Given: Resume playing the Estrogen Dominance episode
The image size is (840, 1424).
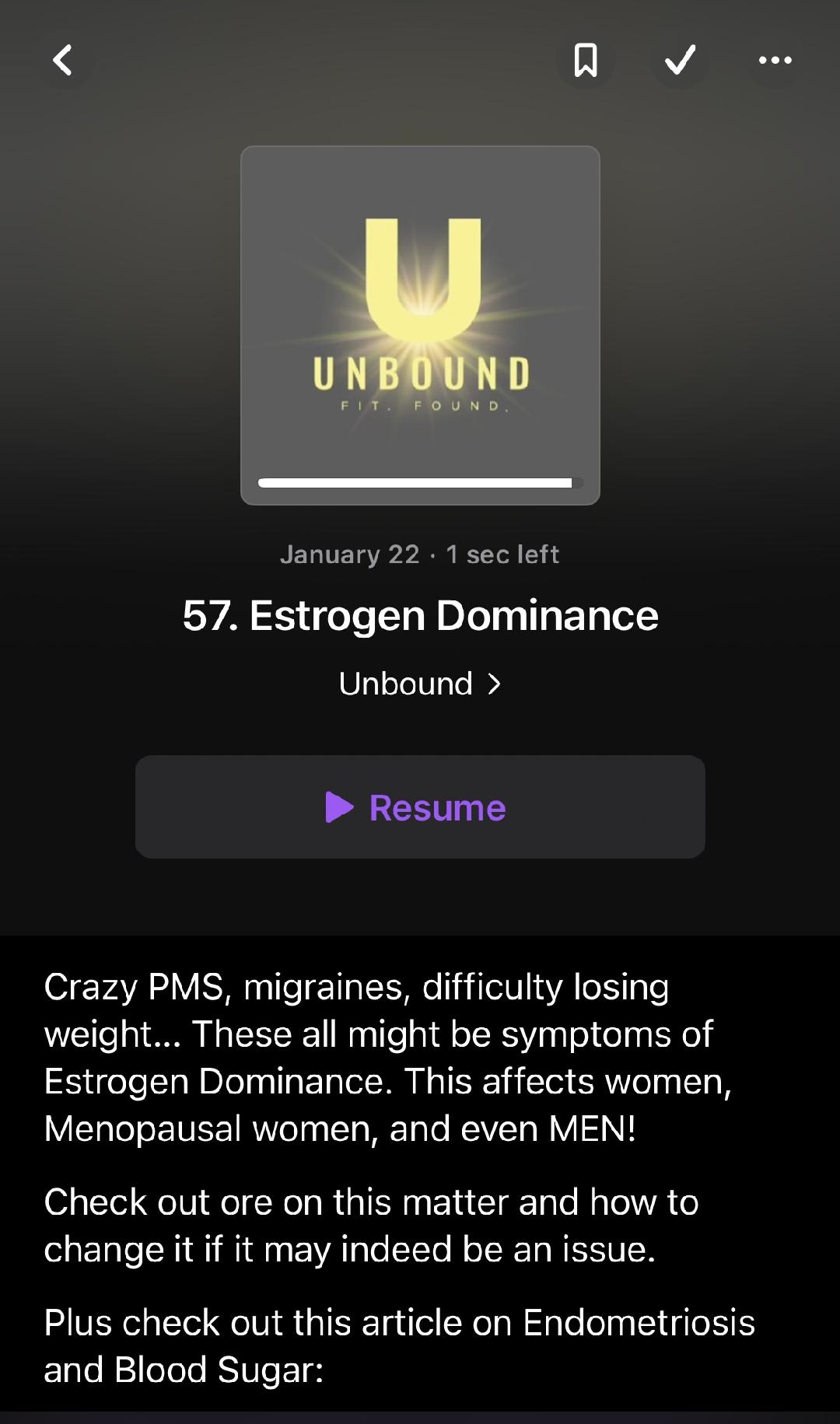Looking at the screenshot, I should pyautogui.click(x=420, y=806).
